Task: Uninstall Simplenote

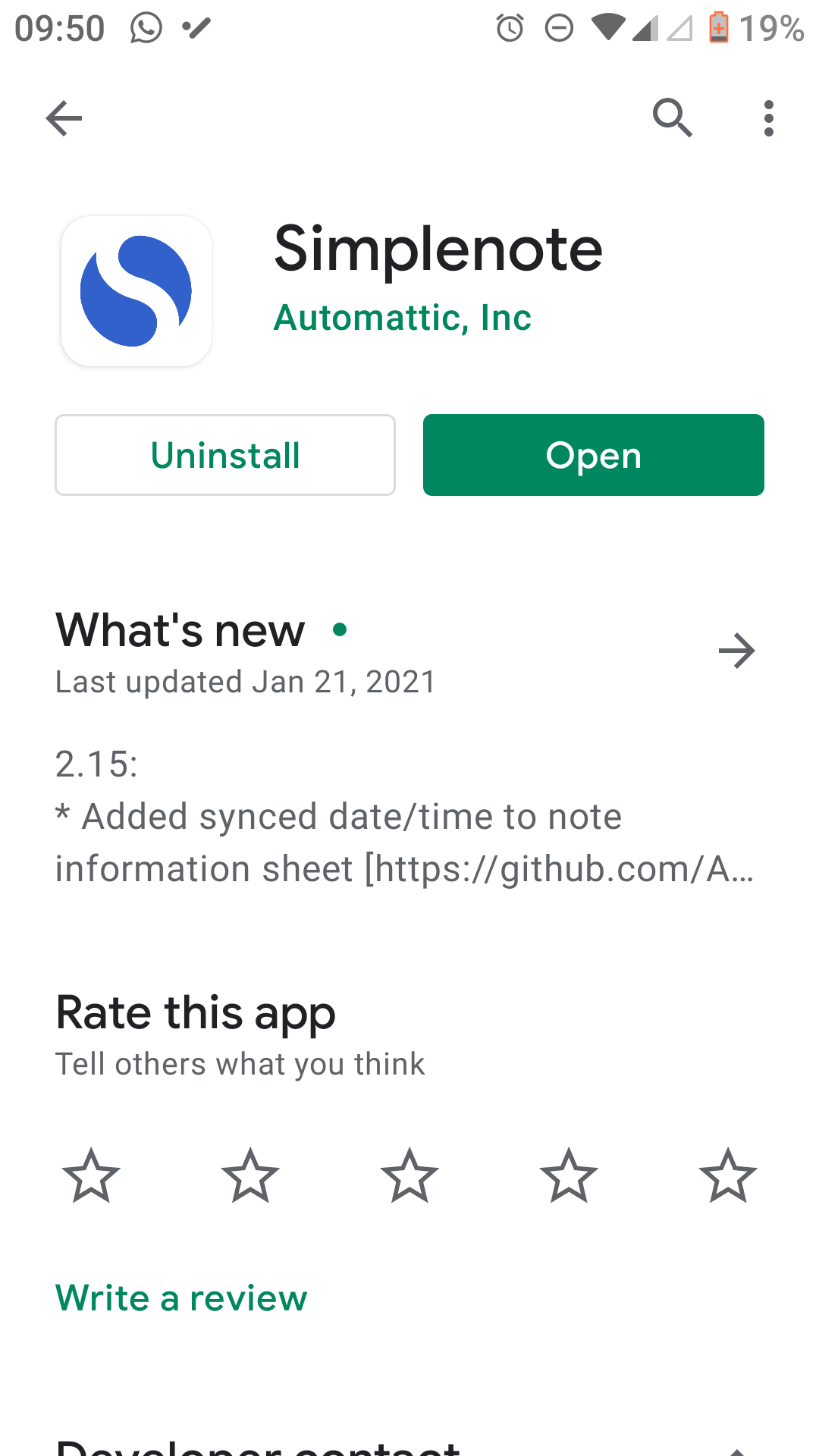Action: click(224, 455)
